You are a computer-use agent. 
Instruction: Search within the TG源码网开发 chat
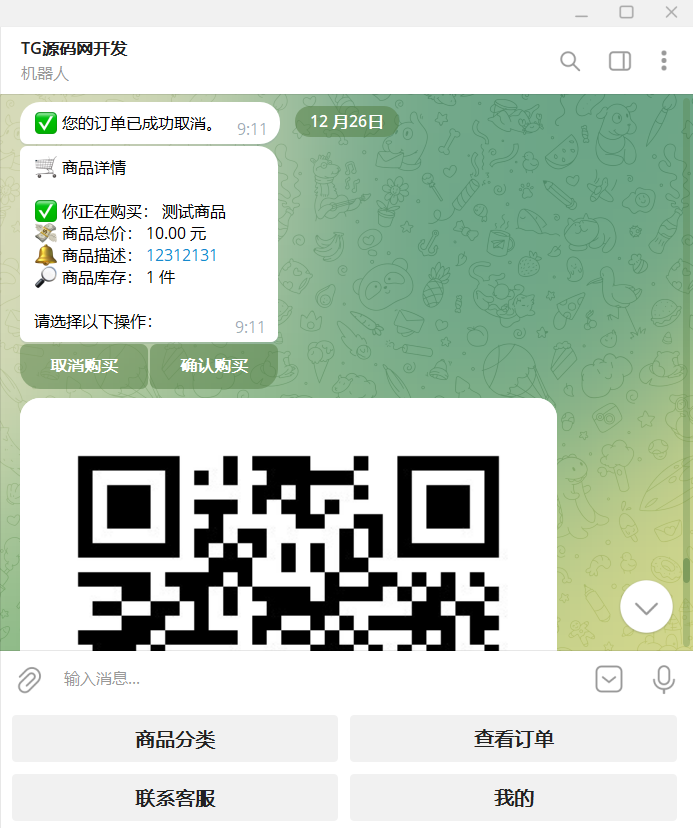[x=570, y=61]
